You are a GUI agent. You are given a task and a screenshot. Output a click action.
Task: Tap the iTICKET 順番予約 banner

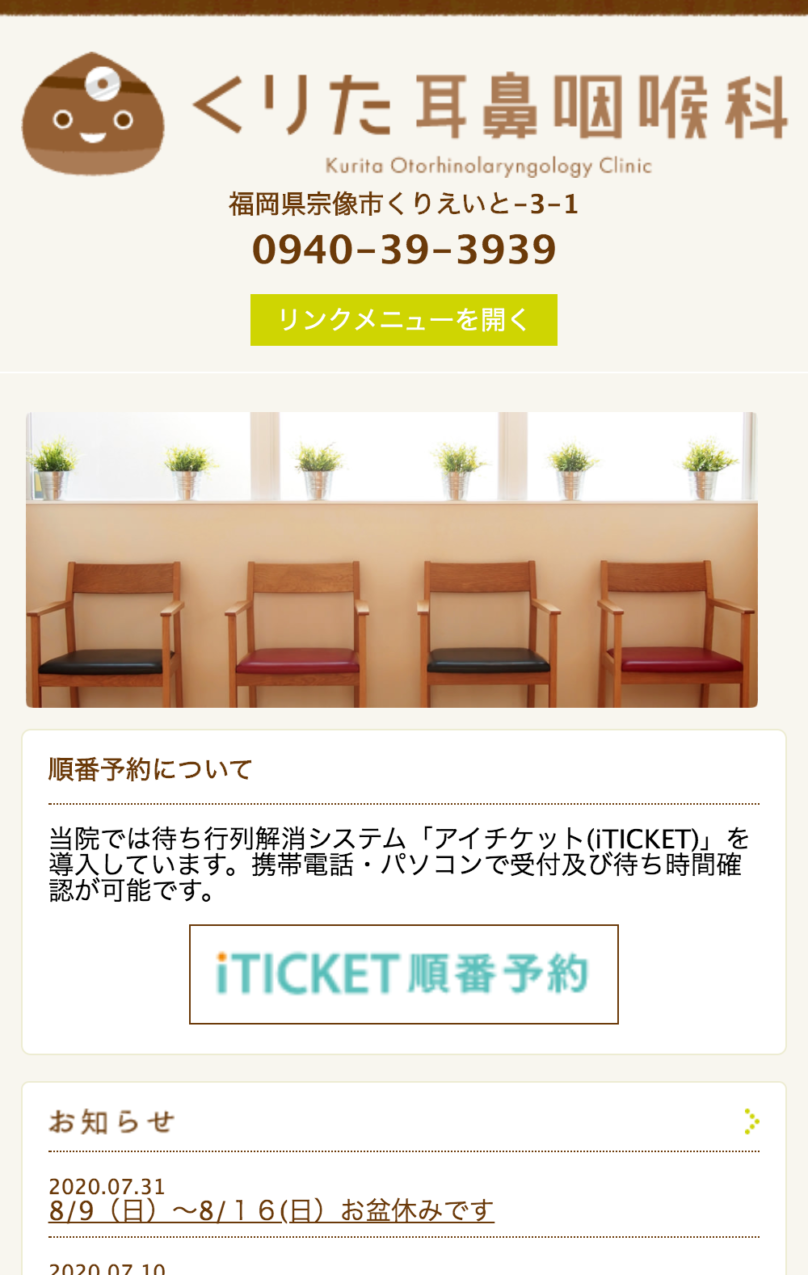tap(403, 974)
